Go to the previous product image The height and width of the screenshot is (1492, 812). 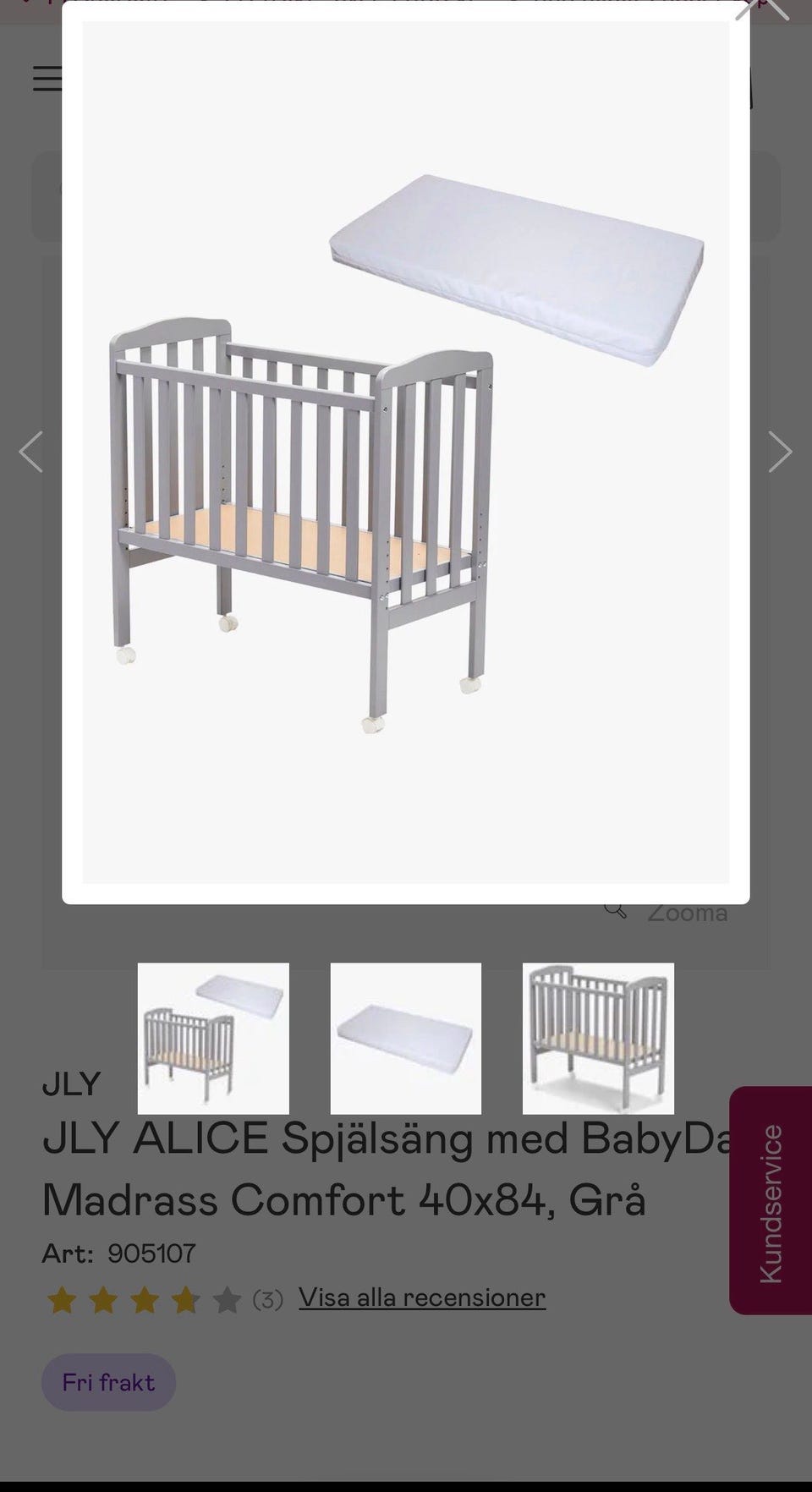tap(31, 452)
